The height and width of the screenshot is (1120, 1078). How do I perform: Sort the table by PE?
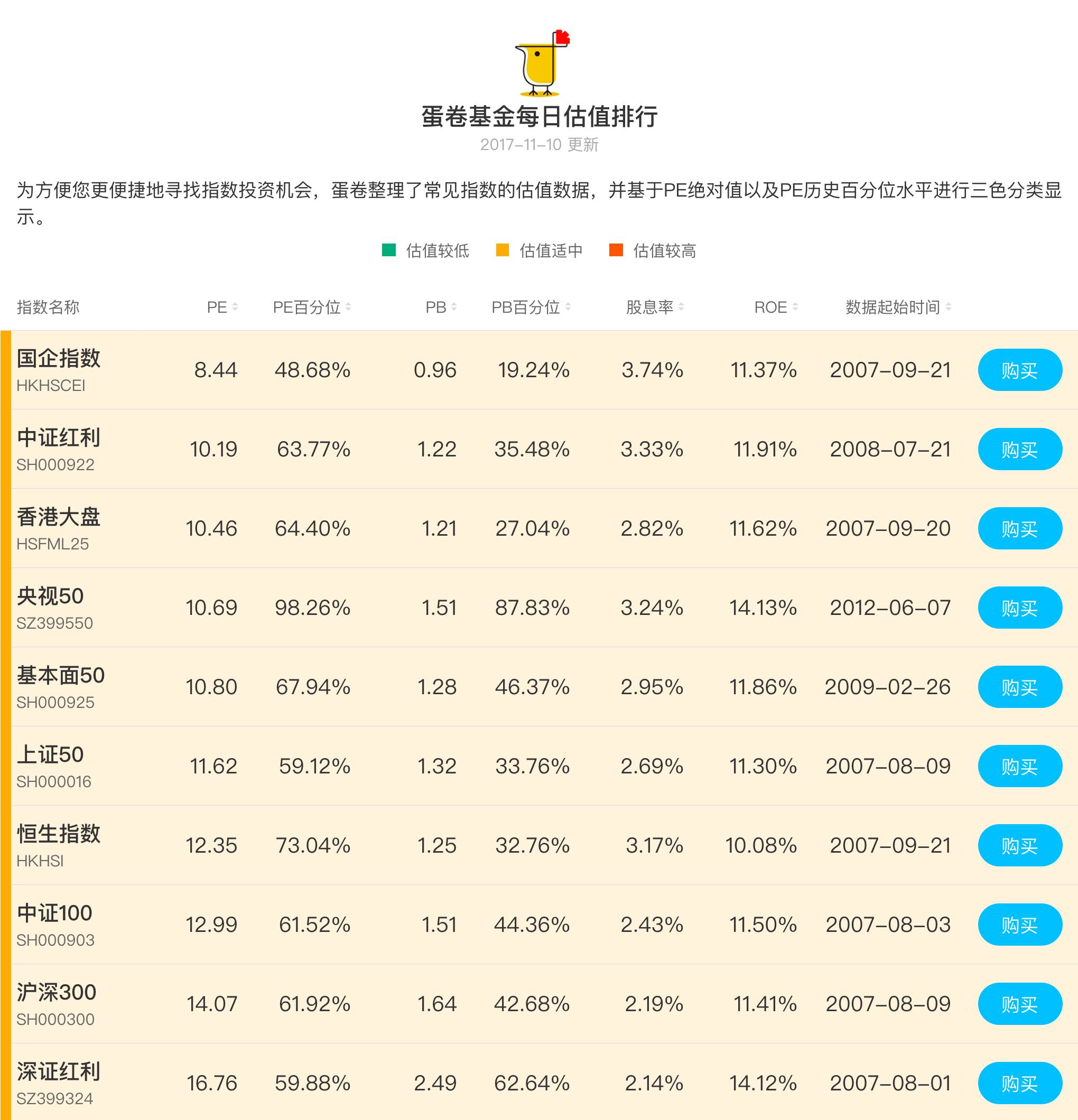tap(222, 307)
